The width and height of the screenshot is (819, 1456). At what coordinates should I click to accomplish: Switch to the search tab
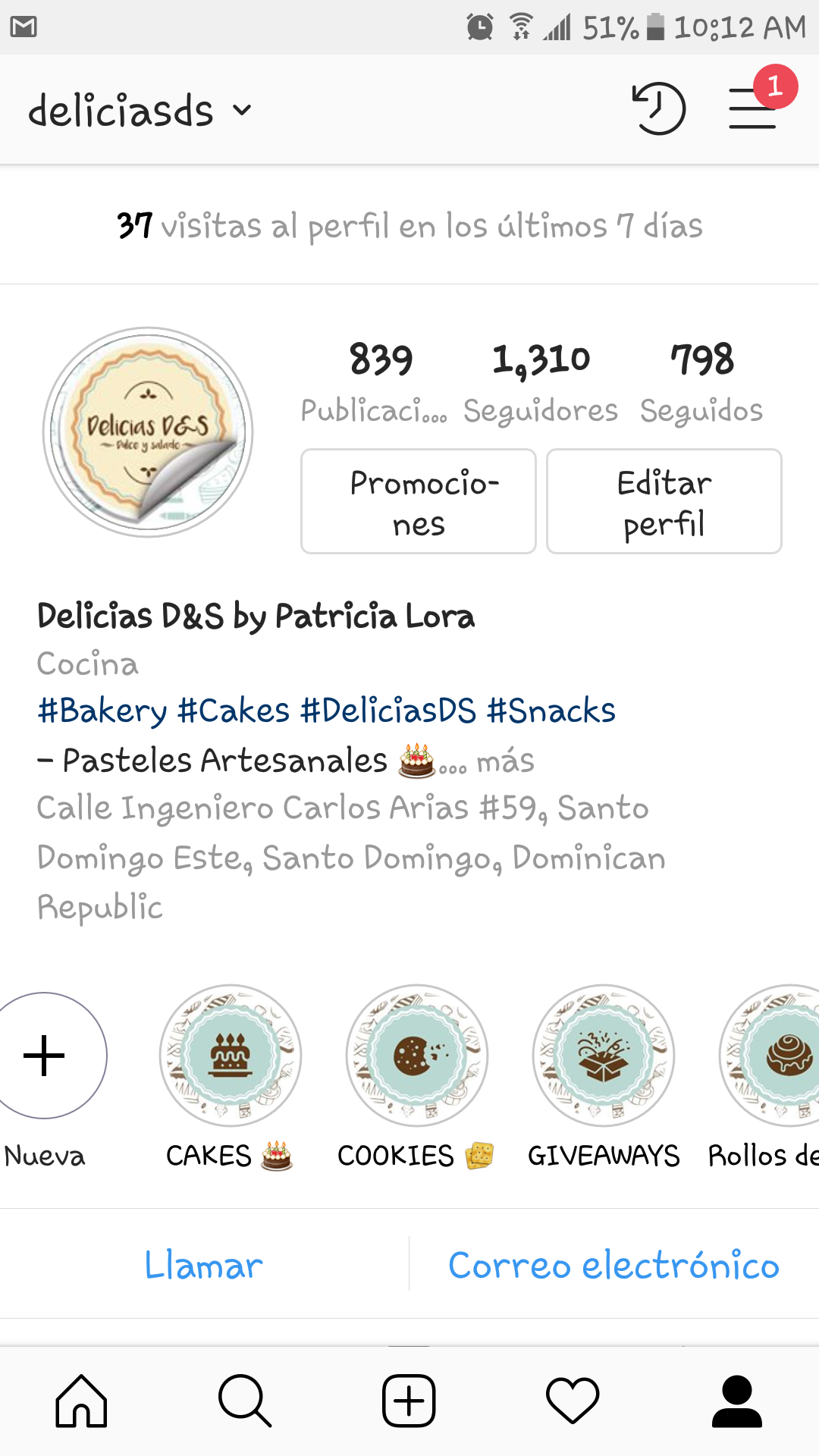click(245, 1401)
